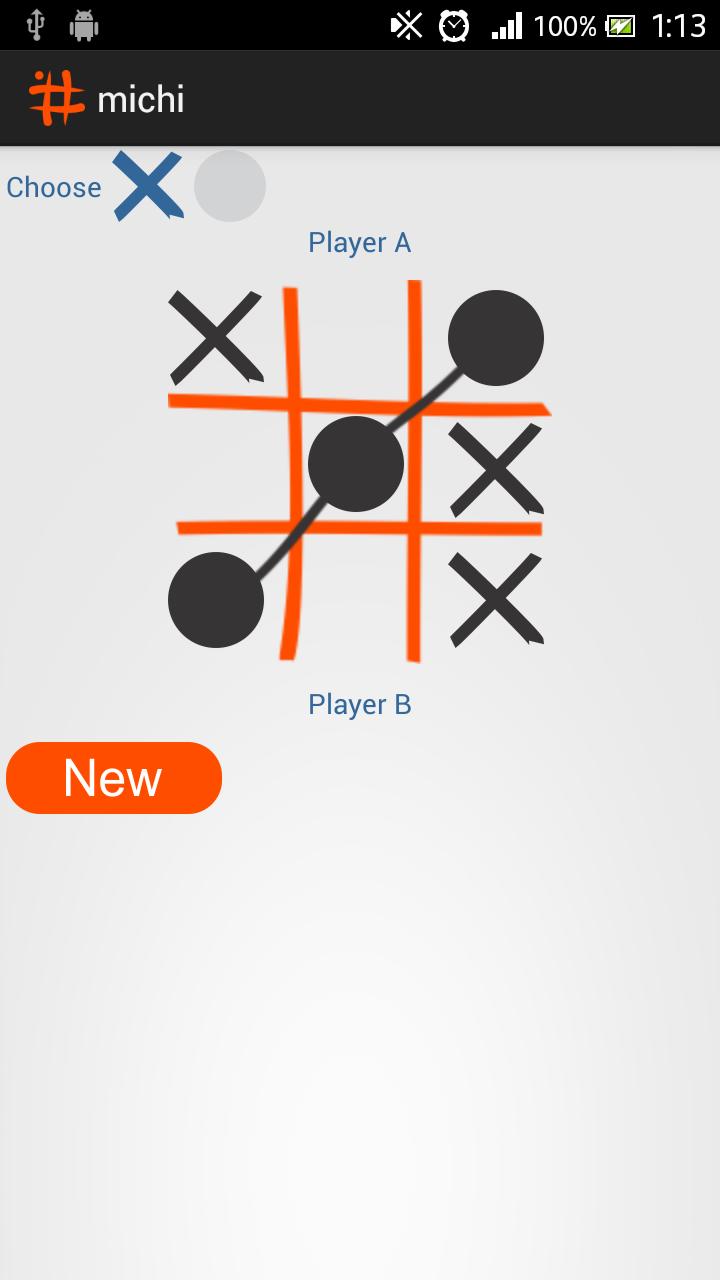
Task: Choose the circle mark as your symbol
Action: click(230, 186)
